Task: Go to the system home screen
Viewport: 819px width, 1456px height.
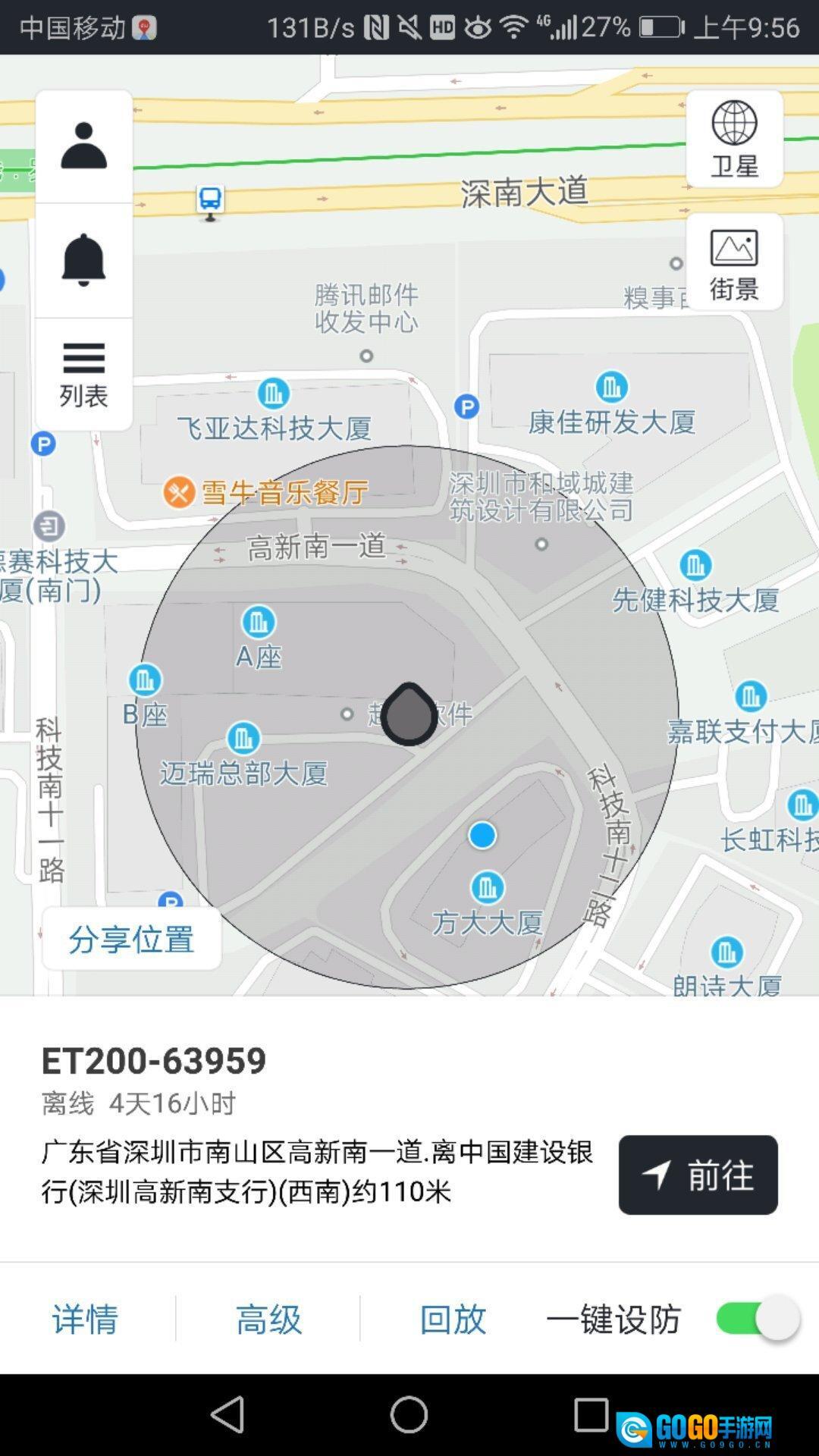Action: pos(409,1415)
